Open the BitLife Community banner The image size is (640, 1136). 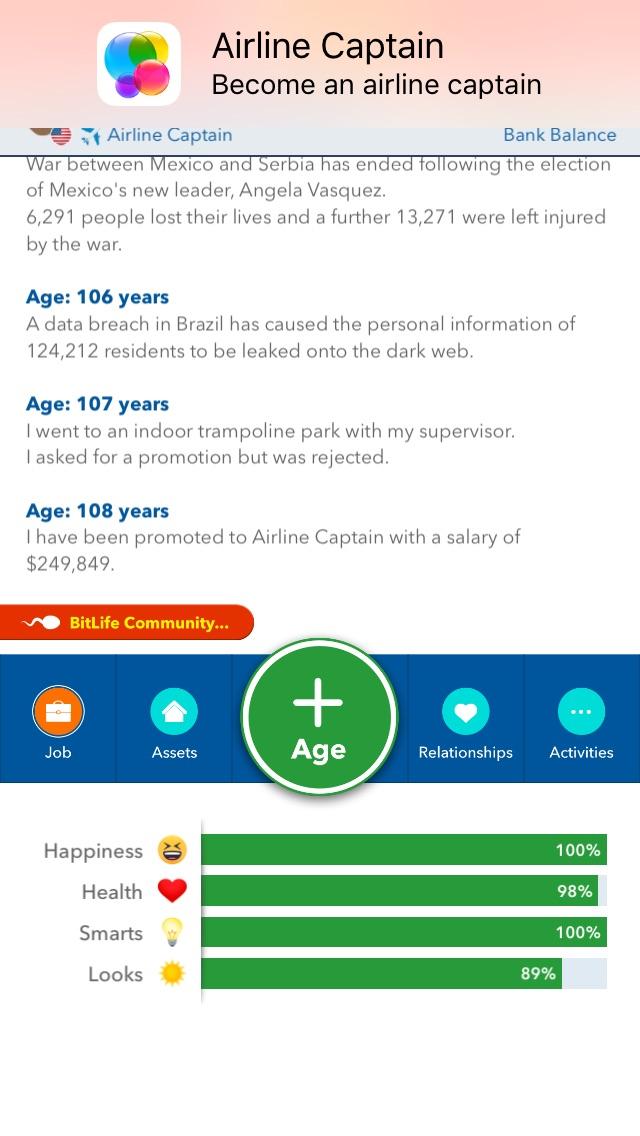pos(127,622)
